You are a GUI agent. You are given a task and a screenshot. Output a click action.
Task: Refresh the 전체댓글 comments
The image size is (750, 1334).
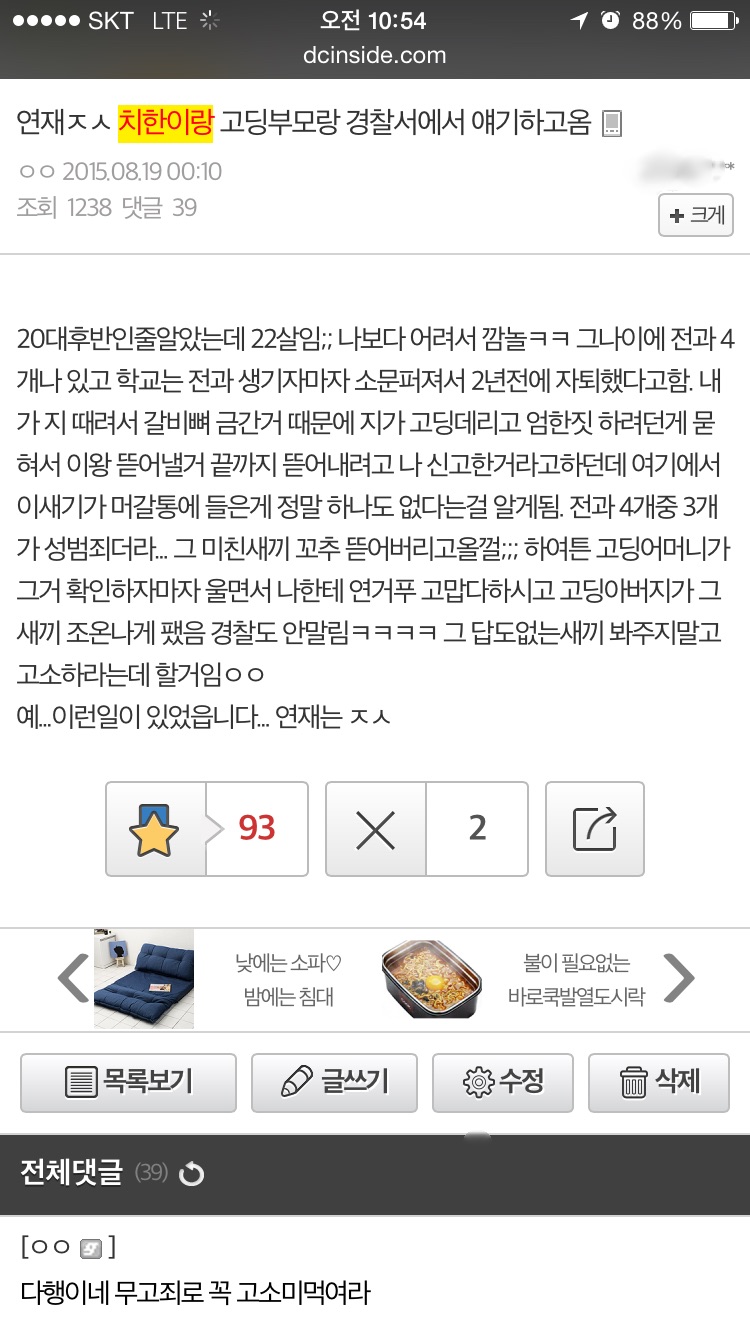(191, 1174)
